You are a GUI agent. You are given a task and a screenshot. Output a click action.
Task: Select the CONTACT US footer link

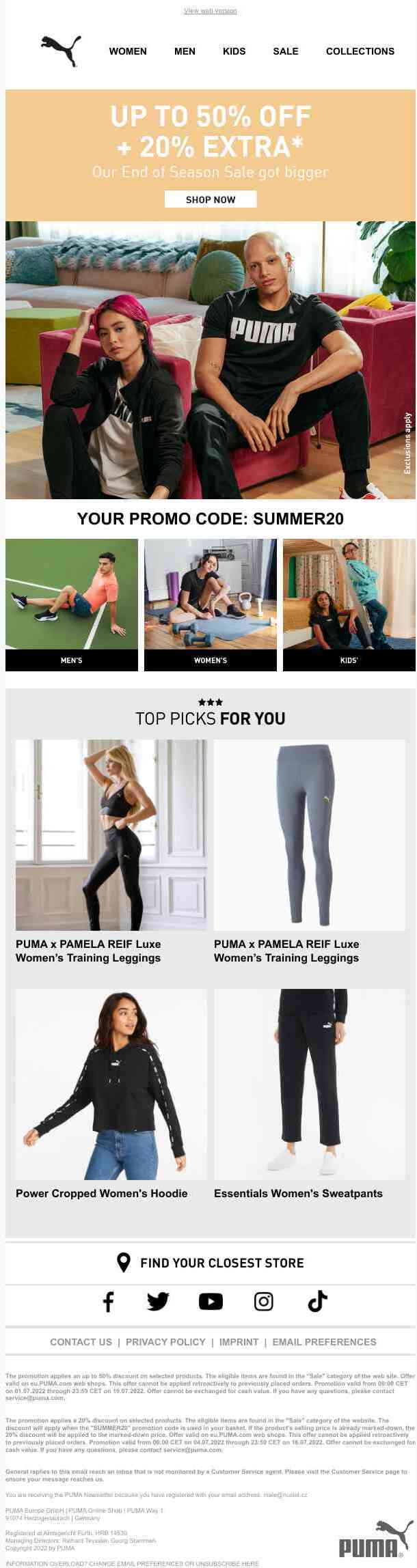pyautogui.click(x=81, y=1342)
